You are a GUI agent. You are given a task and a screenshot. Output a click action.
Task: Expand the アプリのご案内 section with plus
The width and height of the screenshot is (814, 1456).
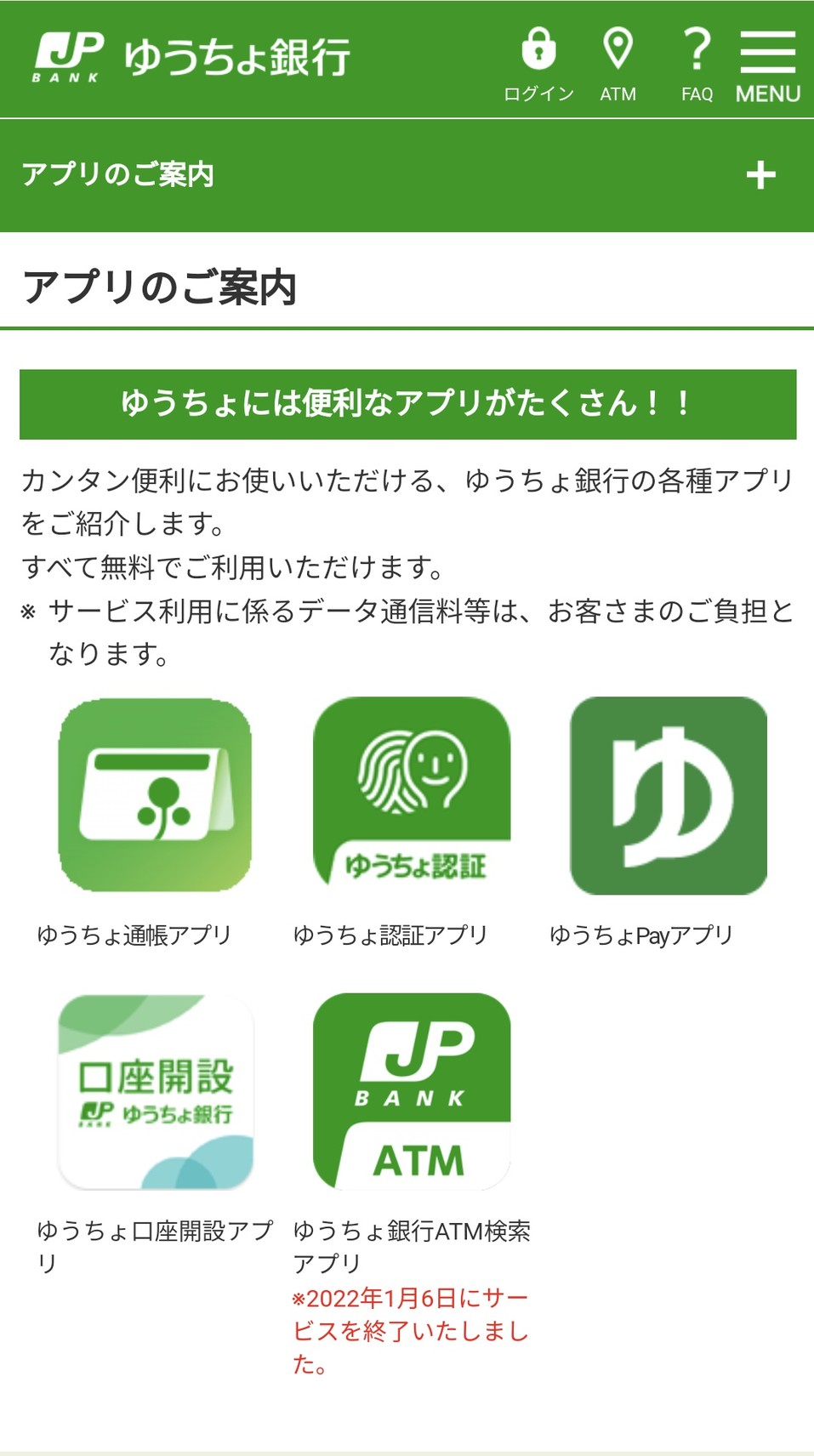tap(760, 175)
